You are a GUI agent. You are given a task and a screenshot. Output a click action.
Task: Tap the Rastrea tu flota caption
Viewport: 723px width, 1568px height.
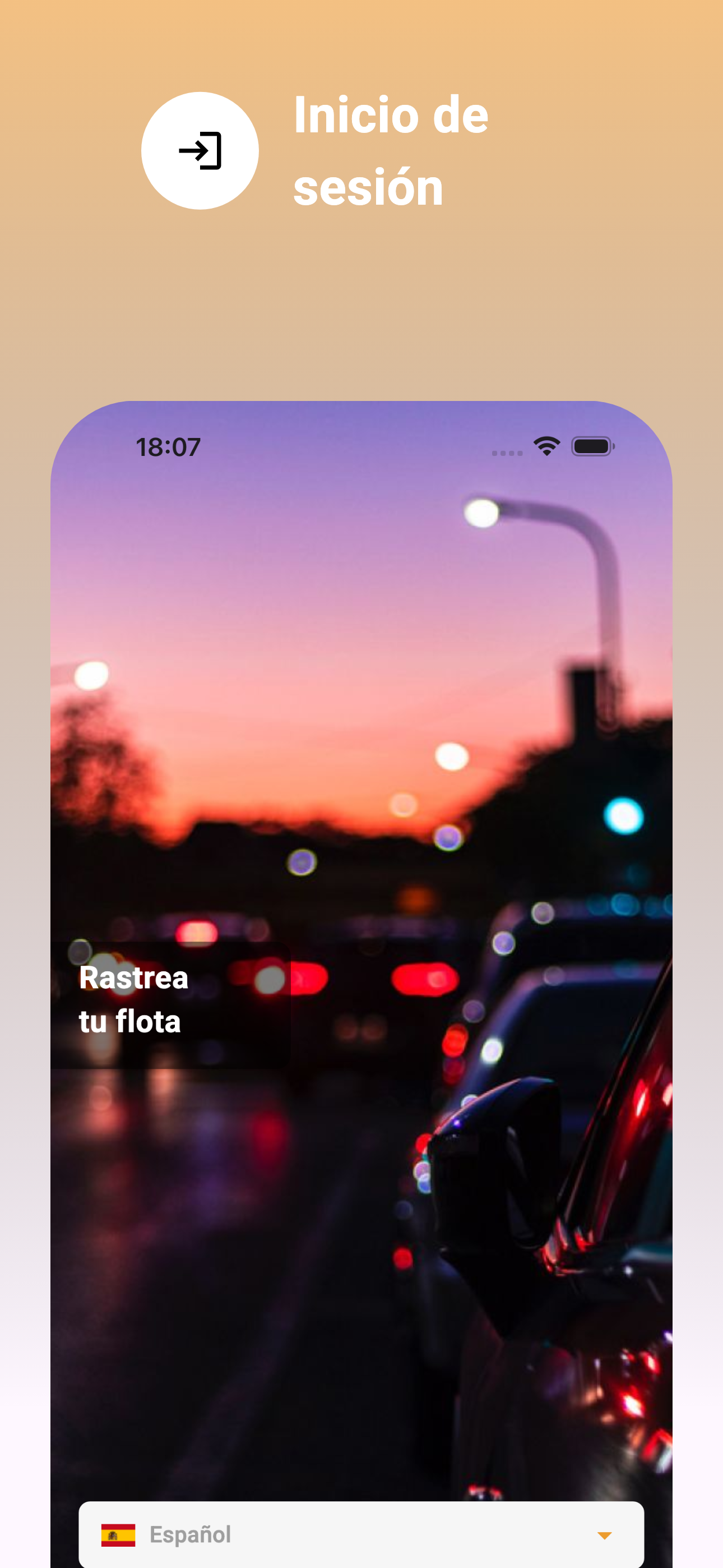(135, 1001)
